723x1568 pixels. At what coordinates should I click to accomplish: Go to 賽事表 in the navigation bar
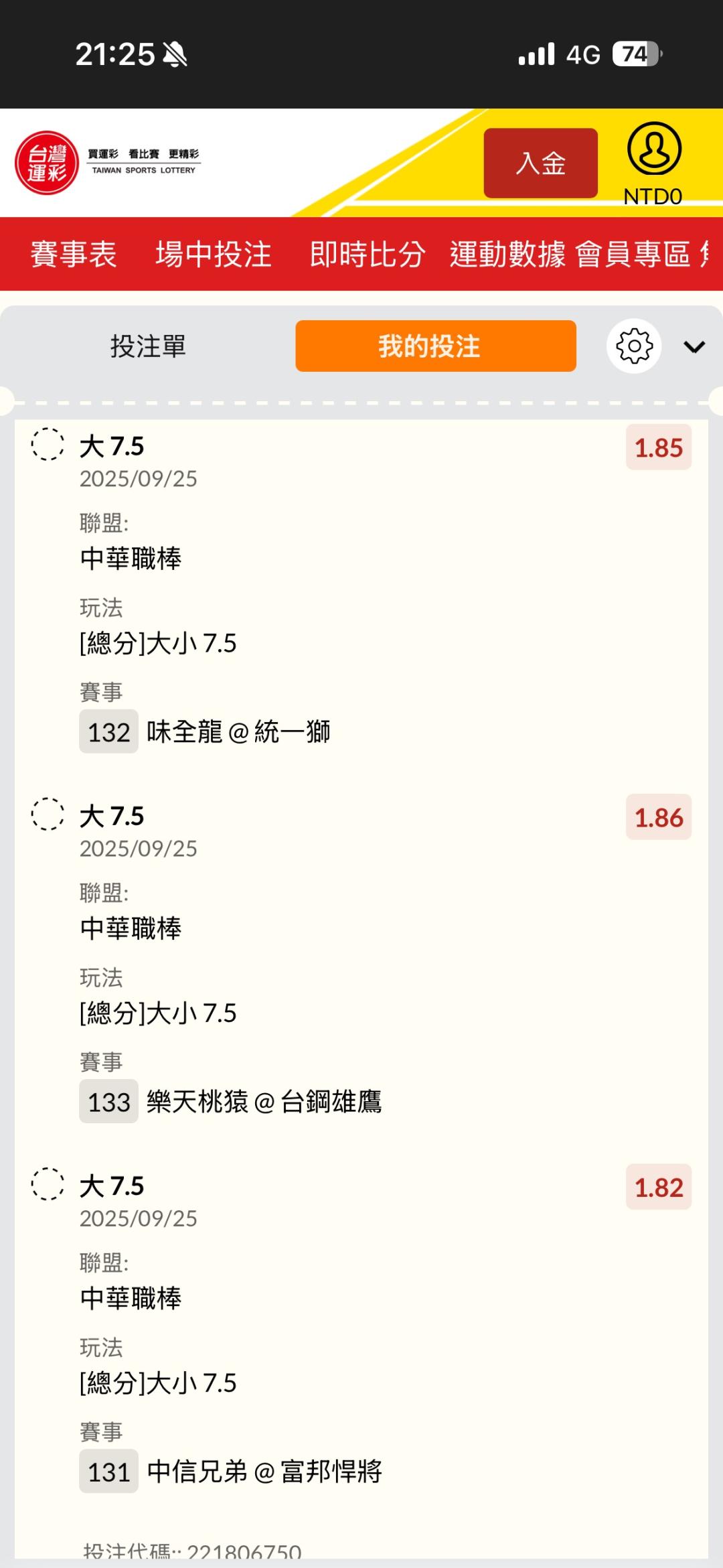[74, 255]
